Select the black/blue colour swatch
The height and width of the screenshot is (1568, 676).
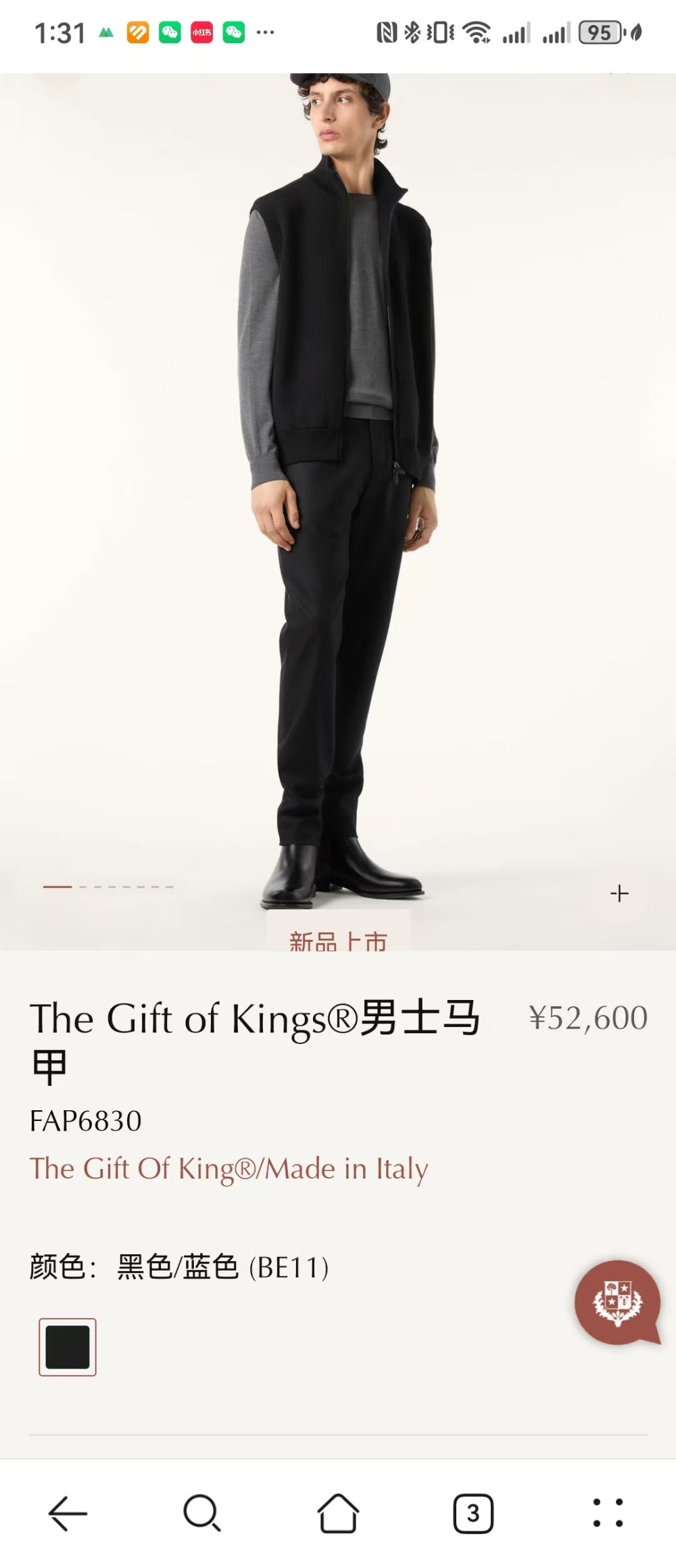coord(68,1347)
